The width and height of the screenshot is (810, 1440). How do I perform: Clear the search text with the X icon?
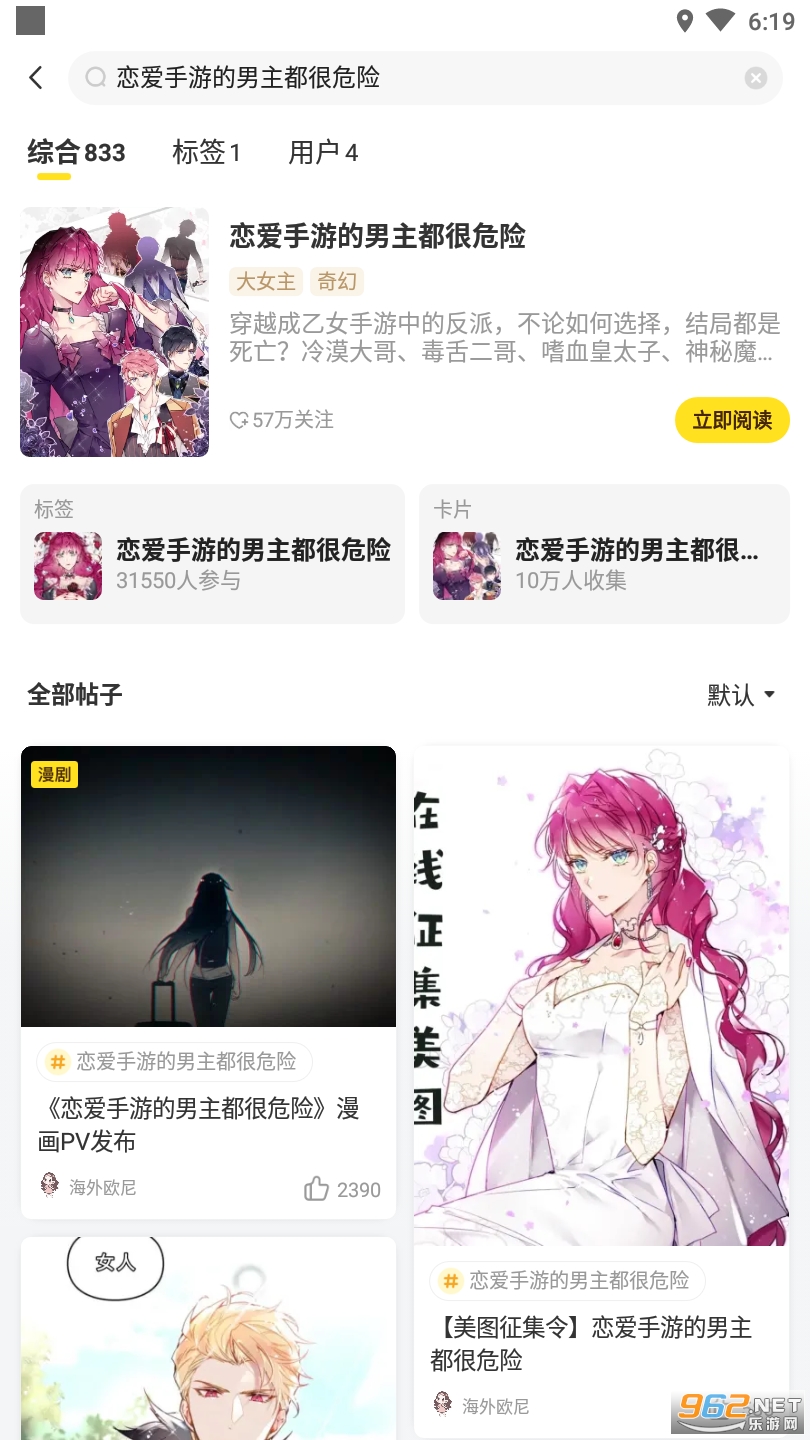756,78
